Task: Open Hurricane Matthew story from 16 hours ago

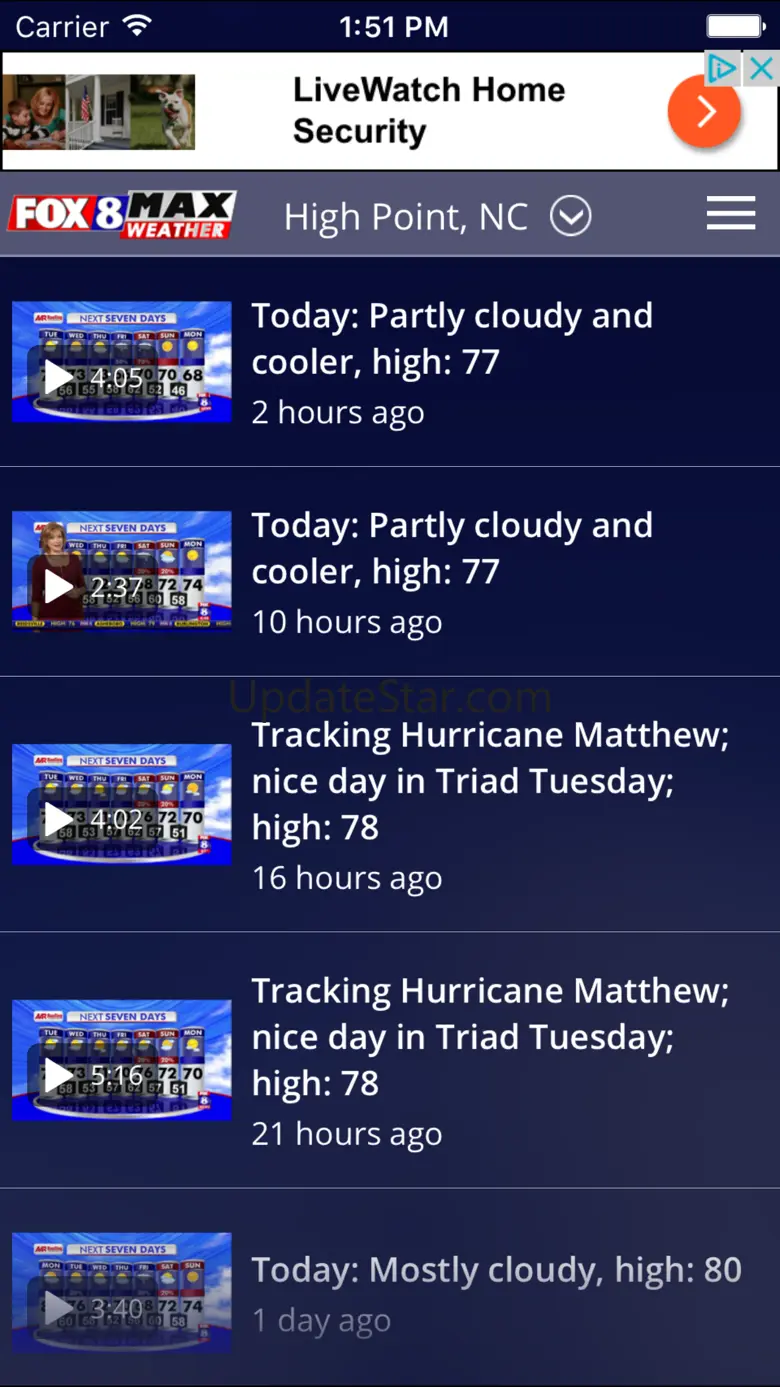Action: pos(390,804)
